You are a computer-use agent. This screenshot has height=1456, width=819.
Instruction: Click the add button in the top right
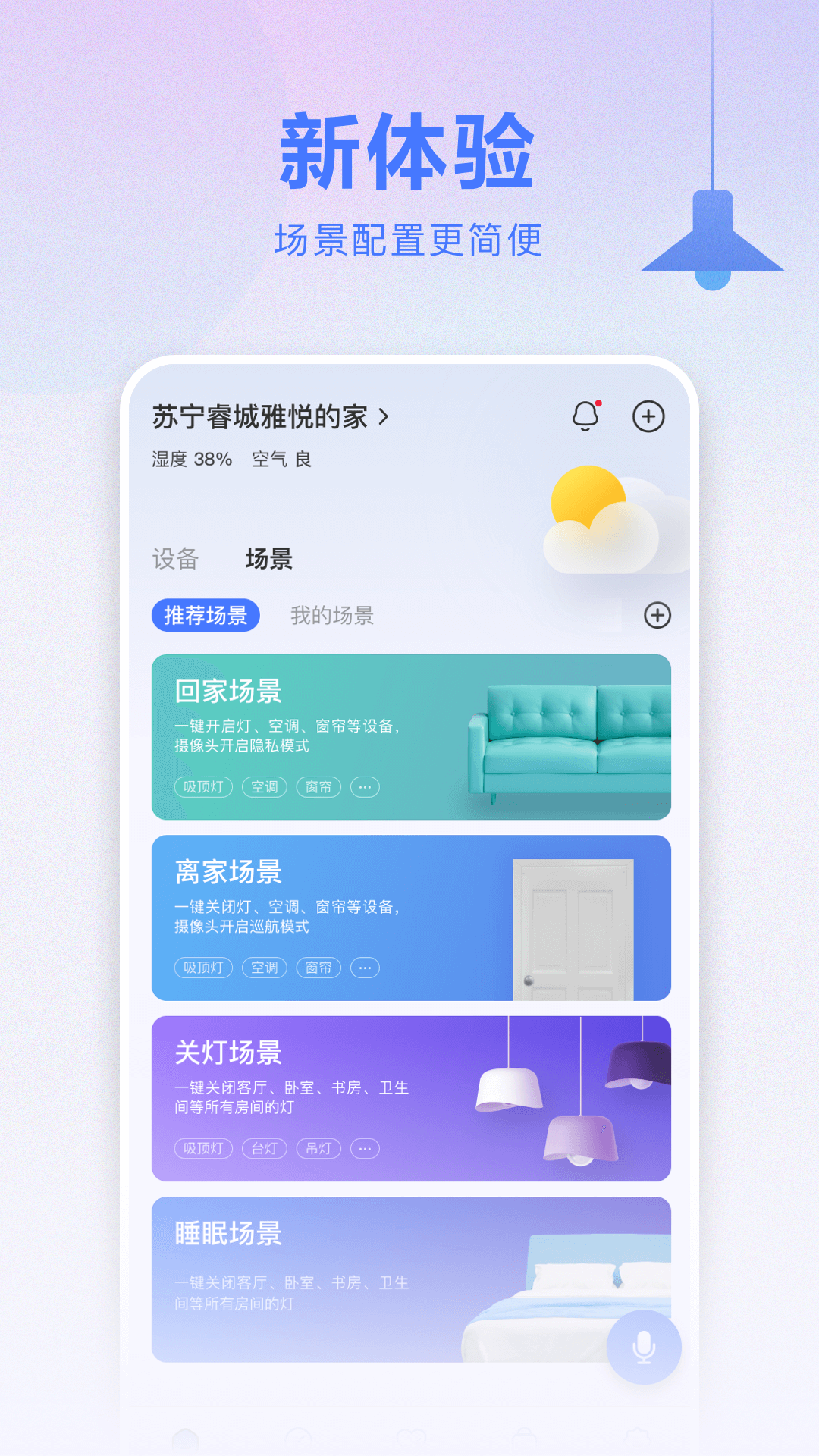[x=648, y=416]
